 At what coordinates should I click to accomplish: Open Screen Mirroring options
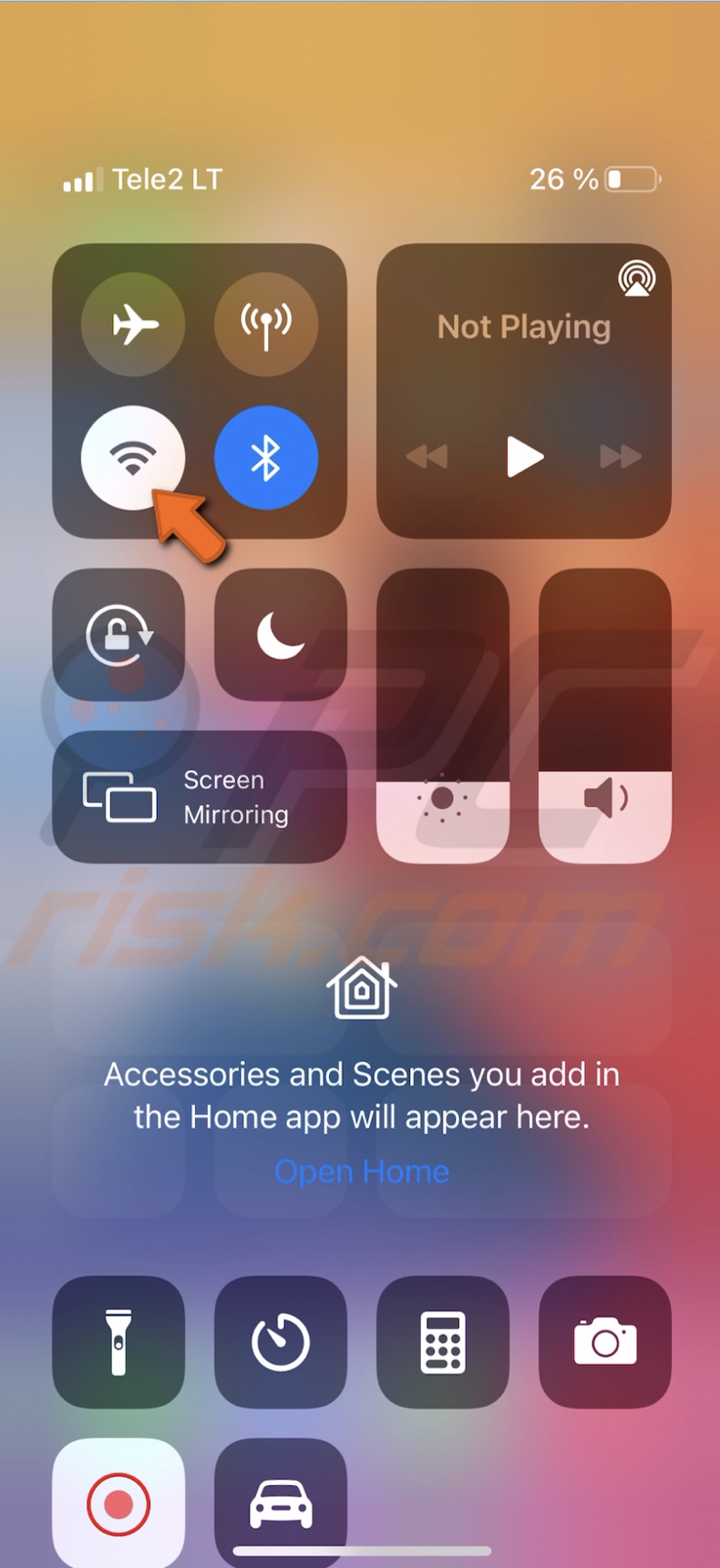200,797
